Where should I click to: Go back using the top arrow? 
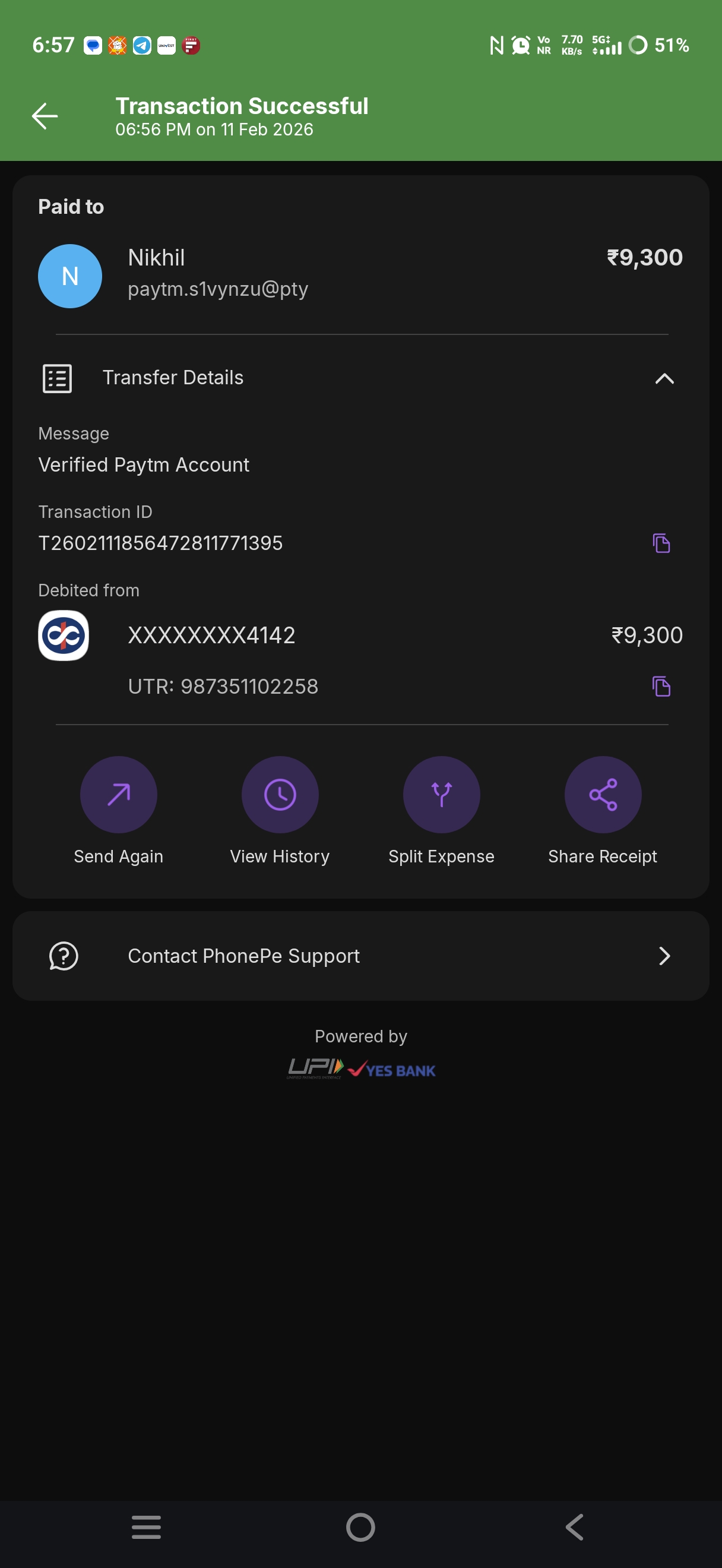45,116
